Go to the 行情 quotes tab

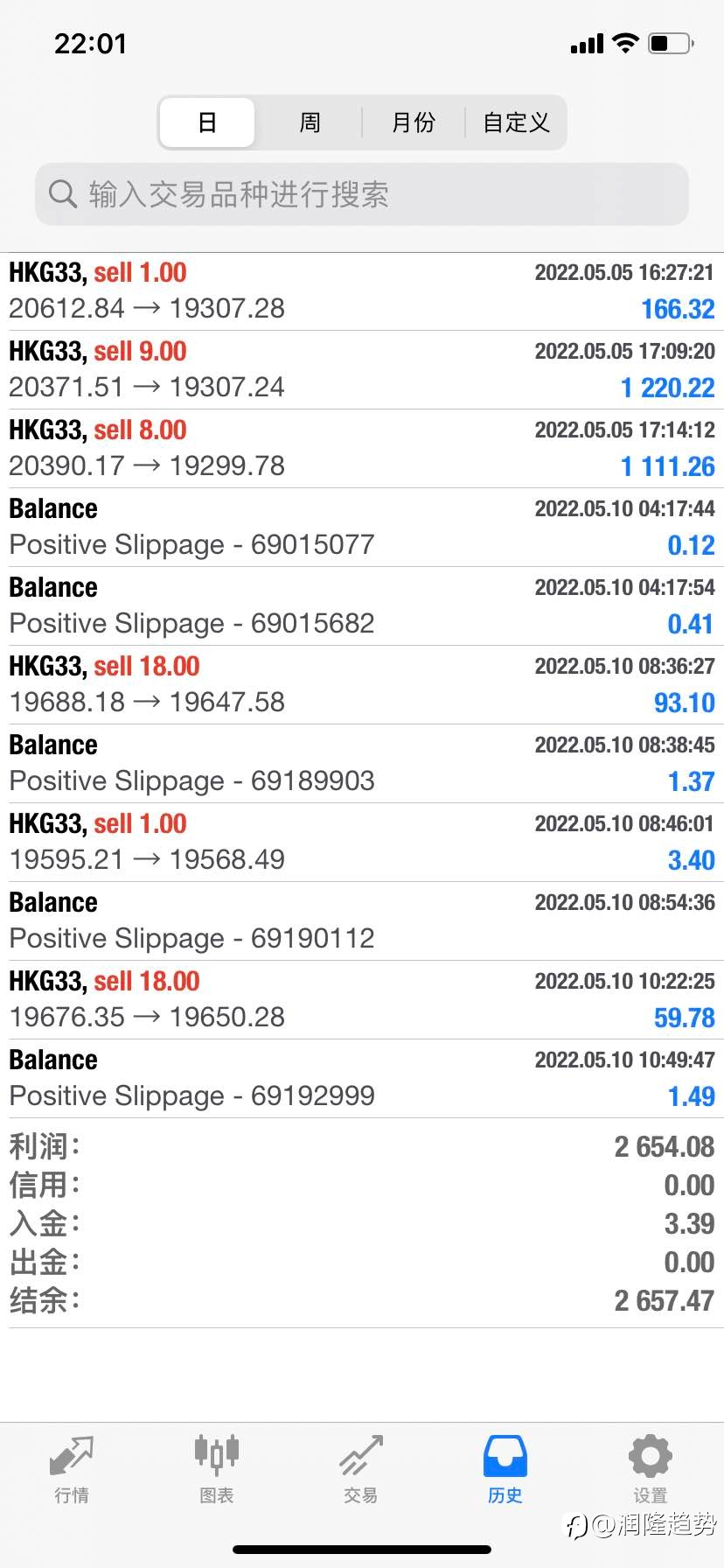(x=72, y=1470)
